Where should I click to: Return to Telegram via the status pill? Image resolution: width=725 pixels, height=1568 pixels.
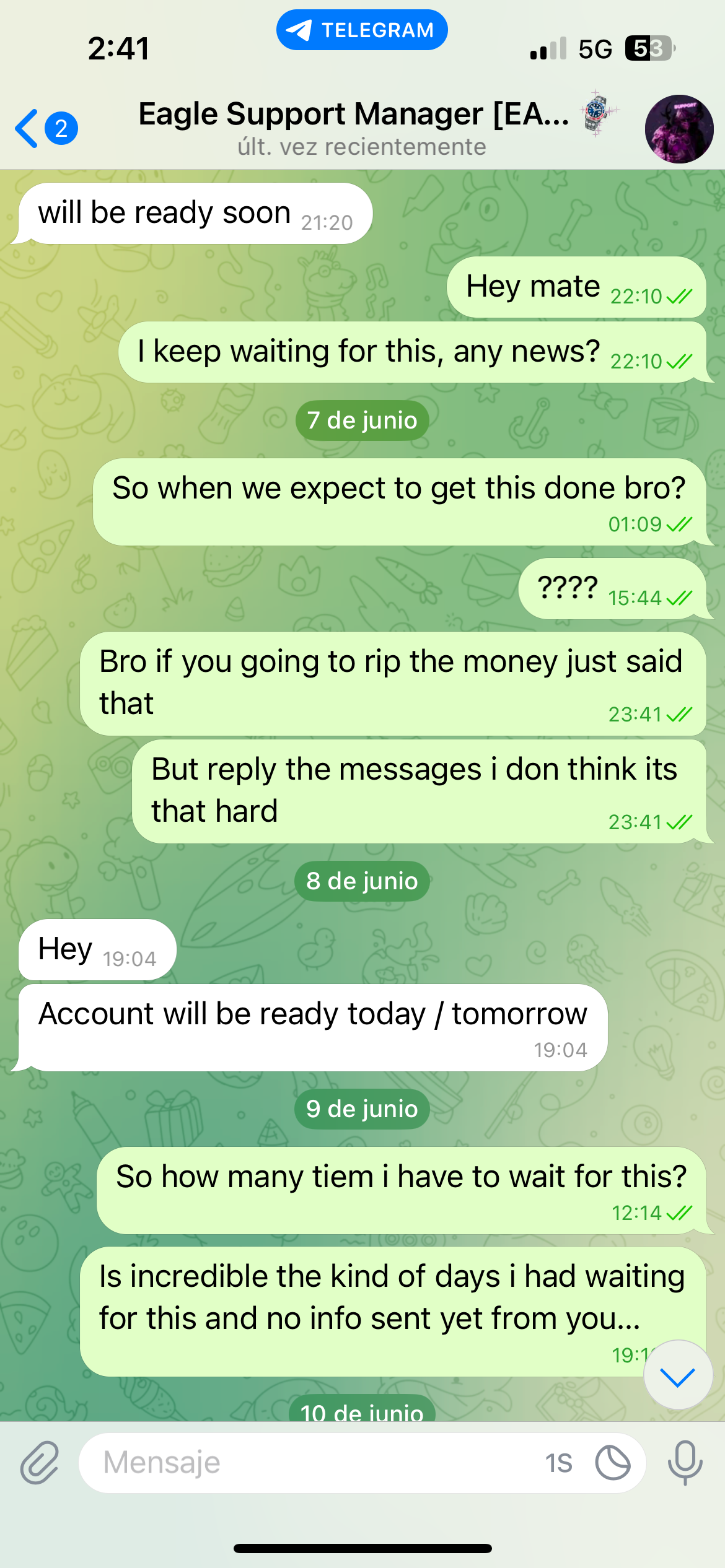pyautogui.click(x=362, y=30)
